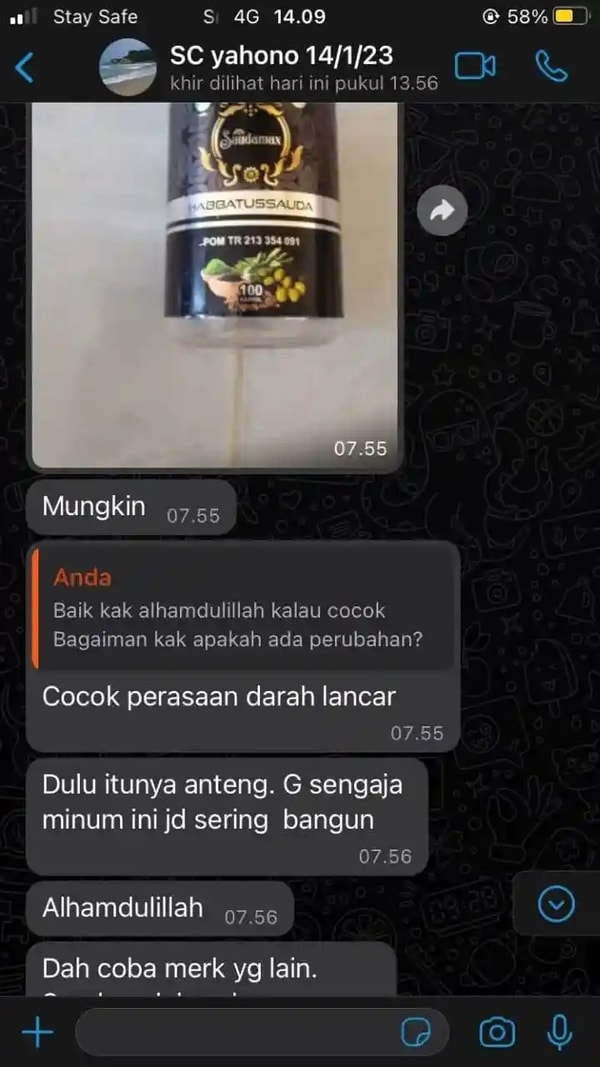Open the sticker picker
Screen dimensions: 600x1067
[416, 1032]
